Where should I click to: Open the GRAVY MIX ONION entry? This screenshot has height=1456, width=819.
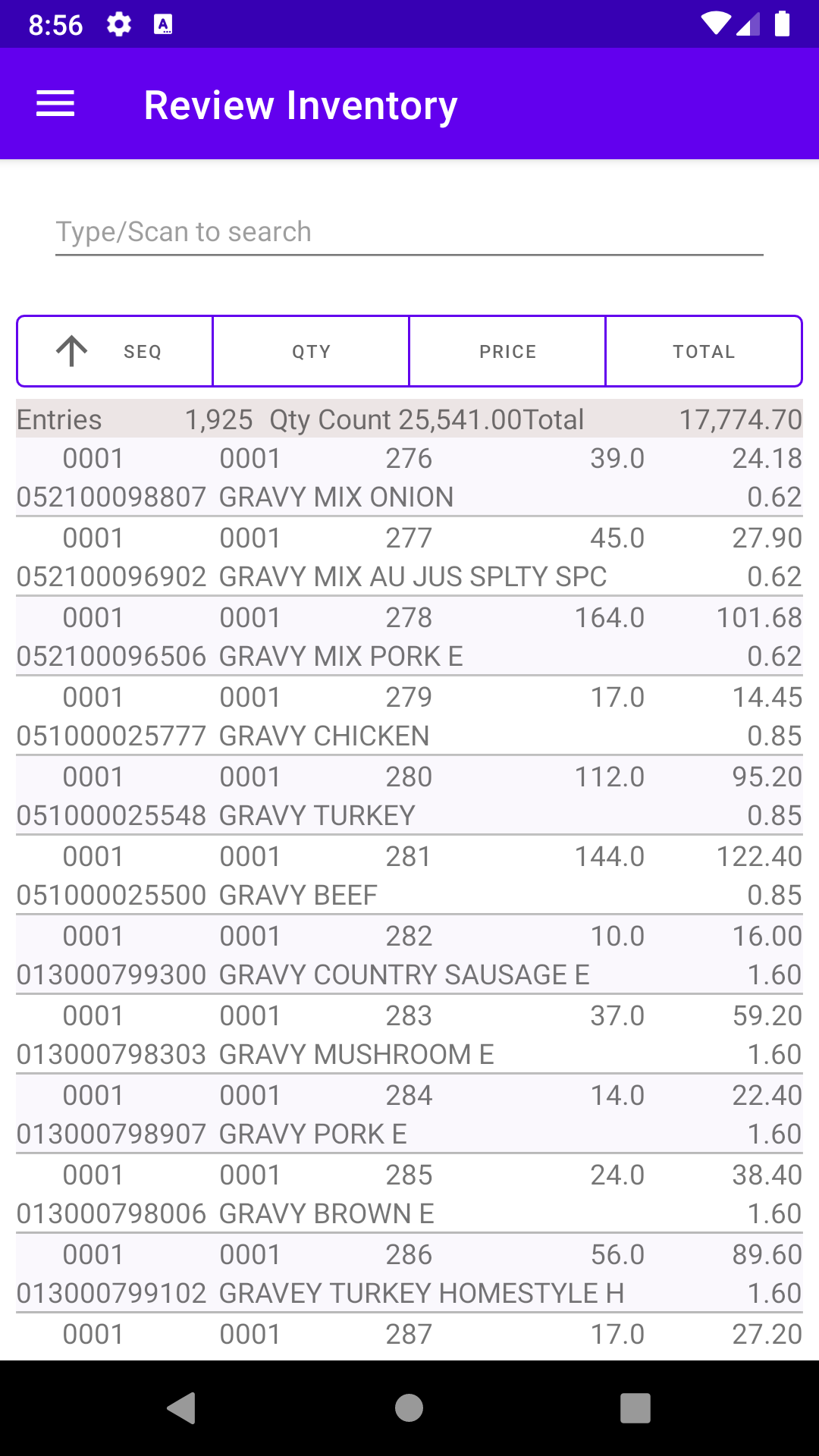(x=409, y=478)
